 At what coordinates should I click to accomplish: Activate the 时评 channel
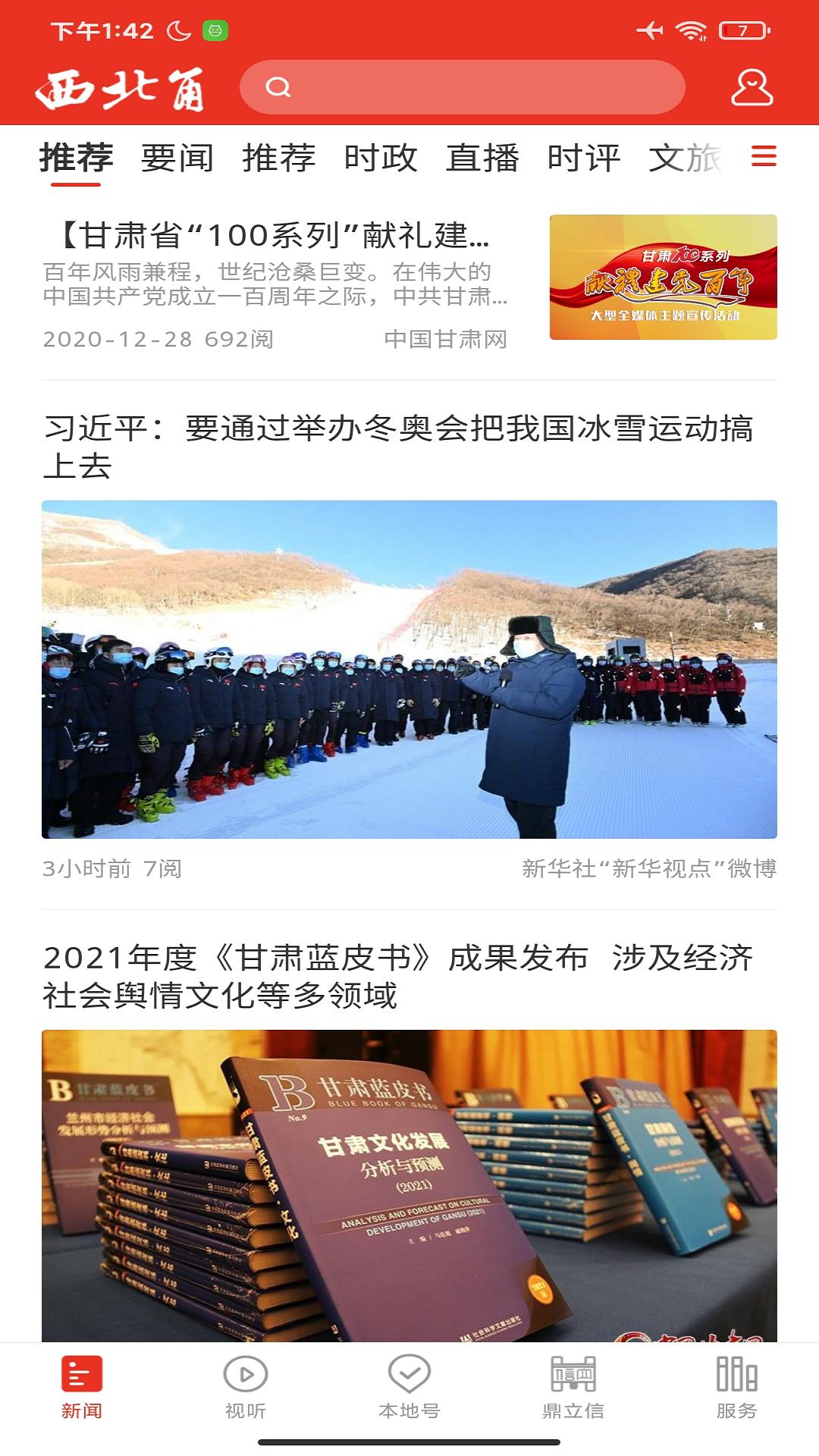[586, 157]
